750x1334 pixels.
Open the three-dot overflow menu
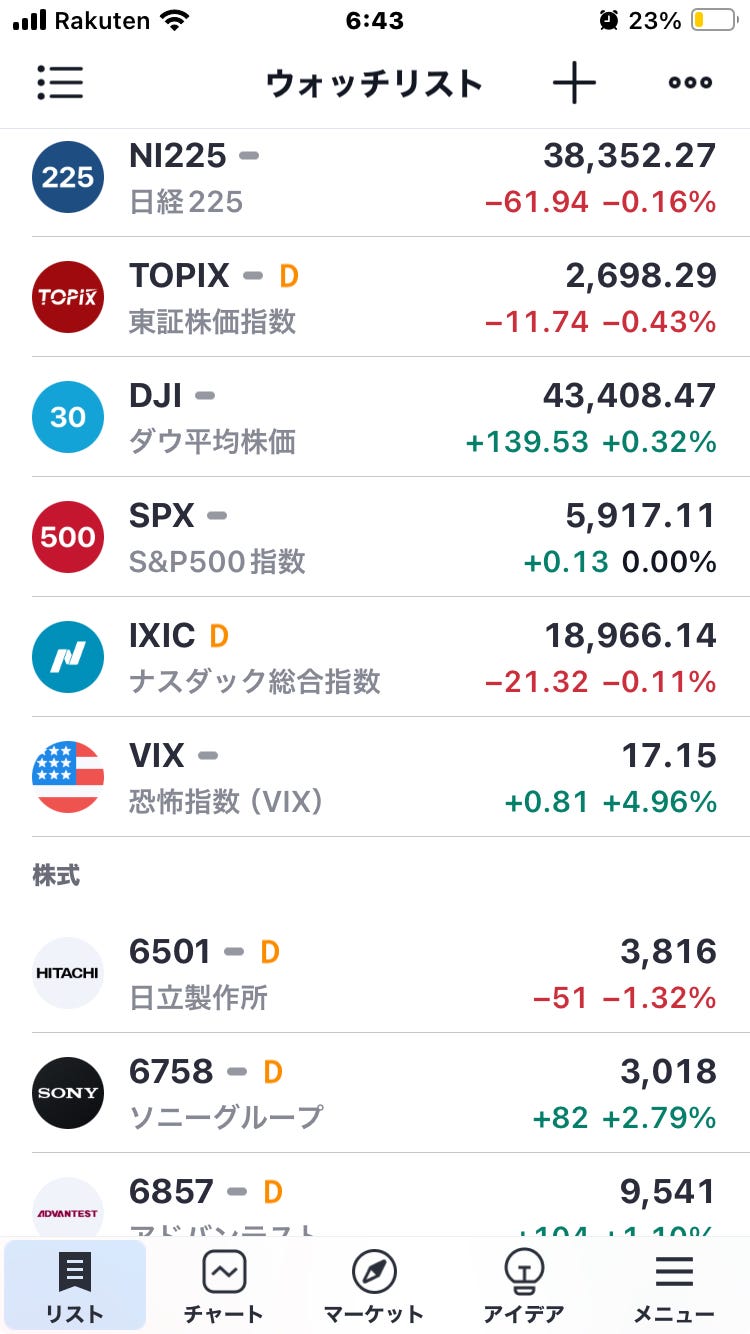point(691,83)
